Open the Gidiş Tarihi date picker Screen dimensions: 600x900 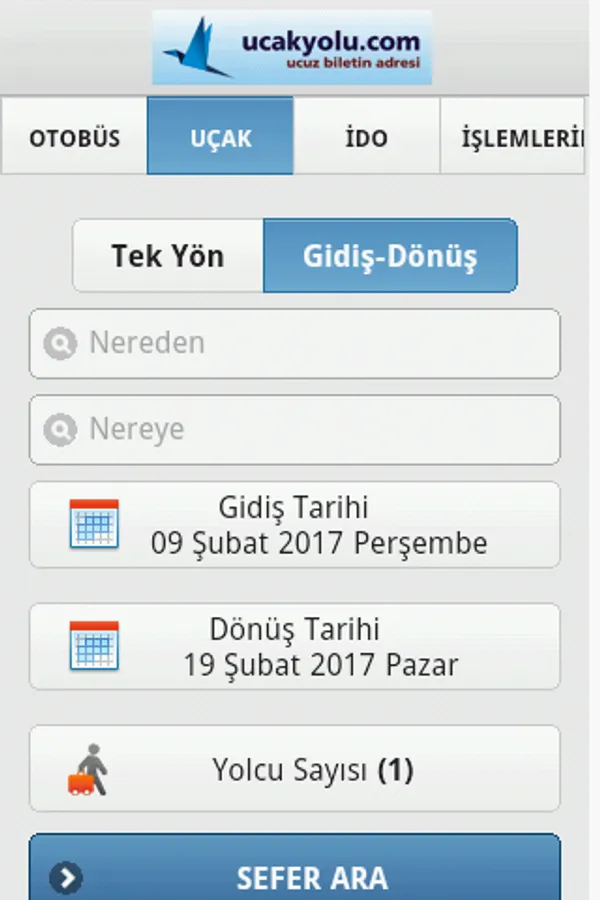[295, 525]
